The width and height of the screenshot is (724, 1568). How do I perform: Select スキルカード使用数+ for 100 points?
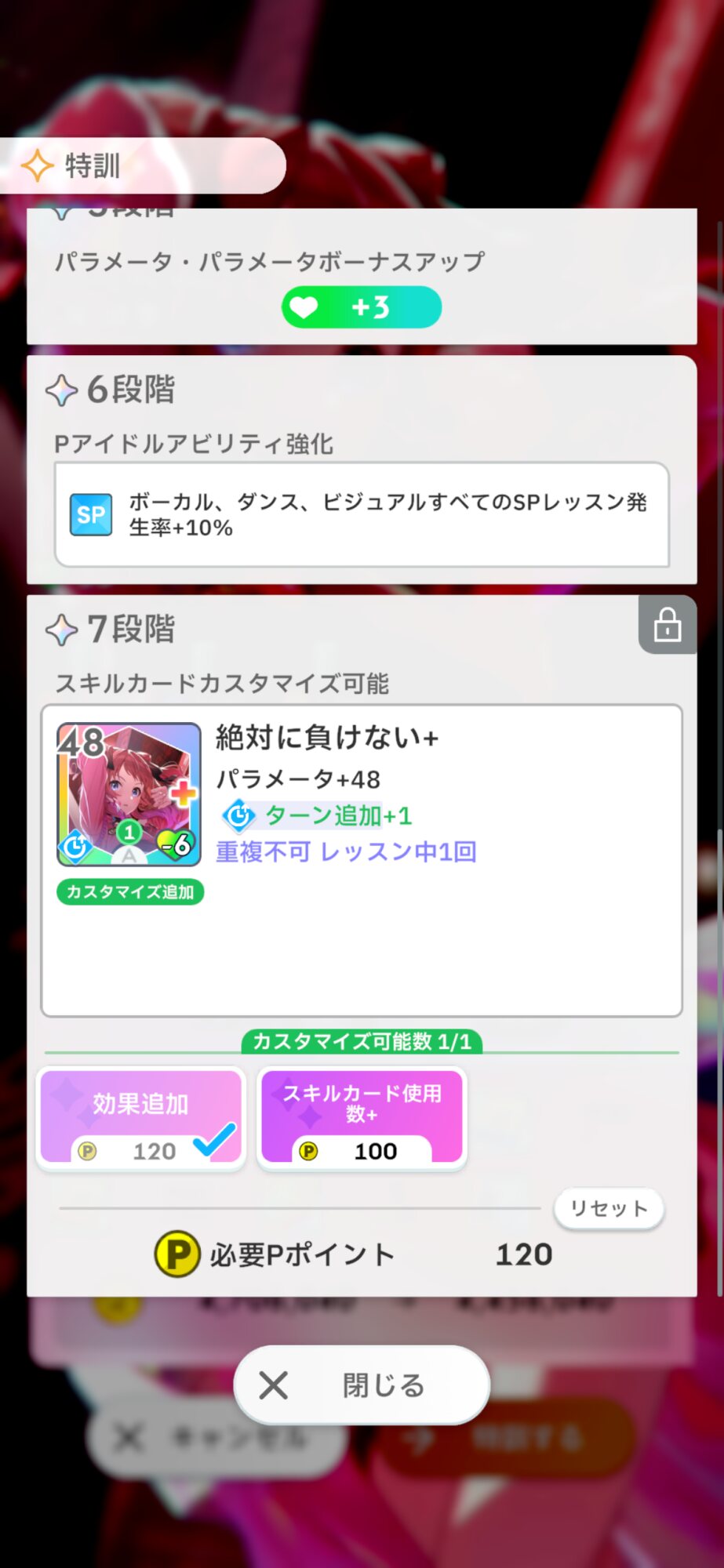362,1118
